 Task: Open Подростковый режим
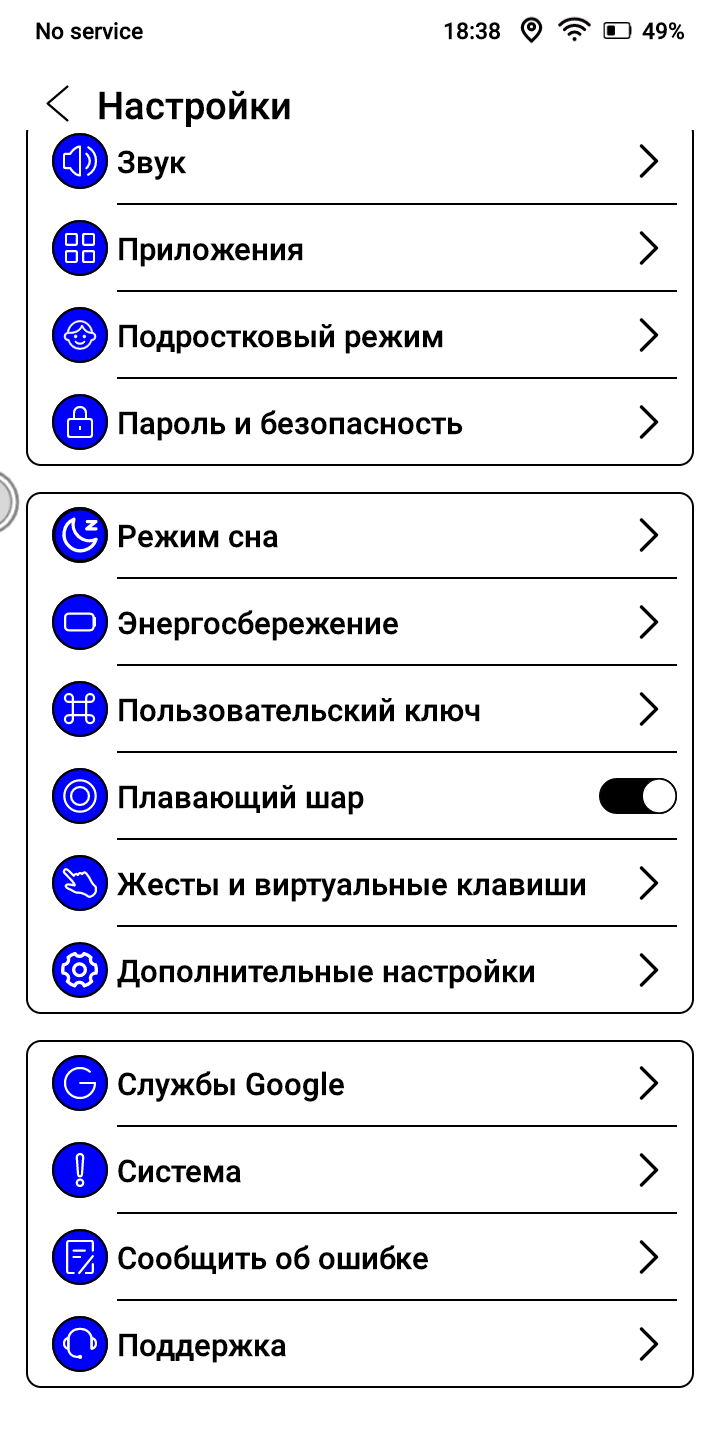click(360, 336)
